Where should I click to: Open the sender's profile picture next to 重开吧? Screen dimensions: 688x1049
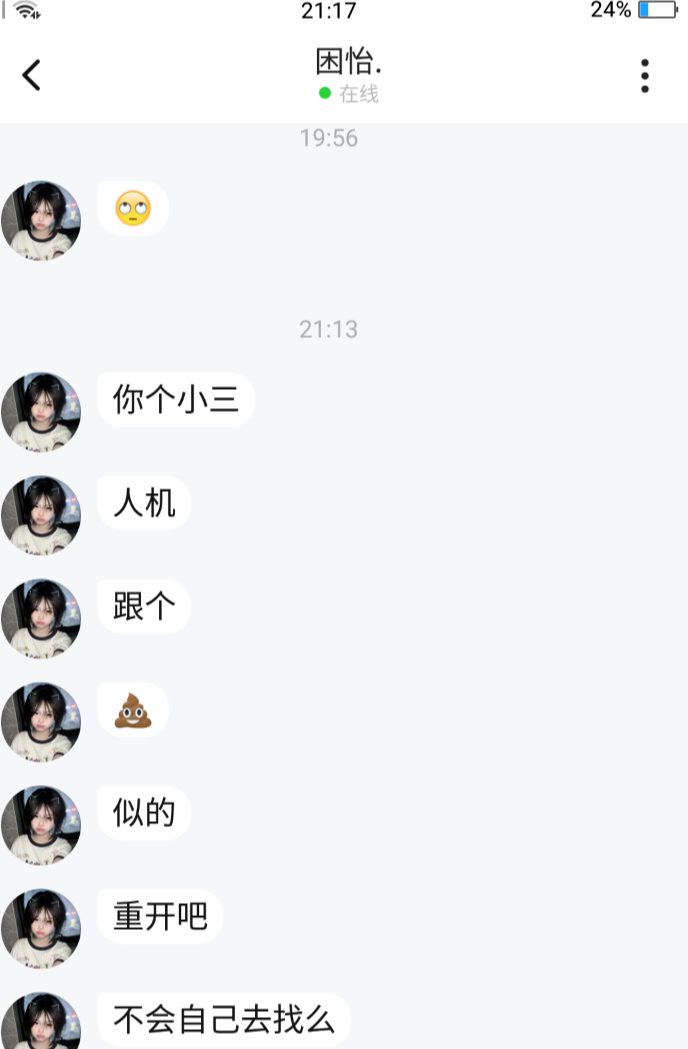point(41,928)
